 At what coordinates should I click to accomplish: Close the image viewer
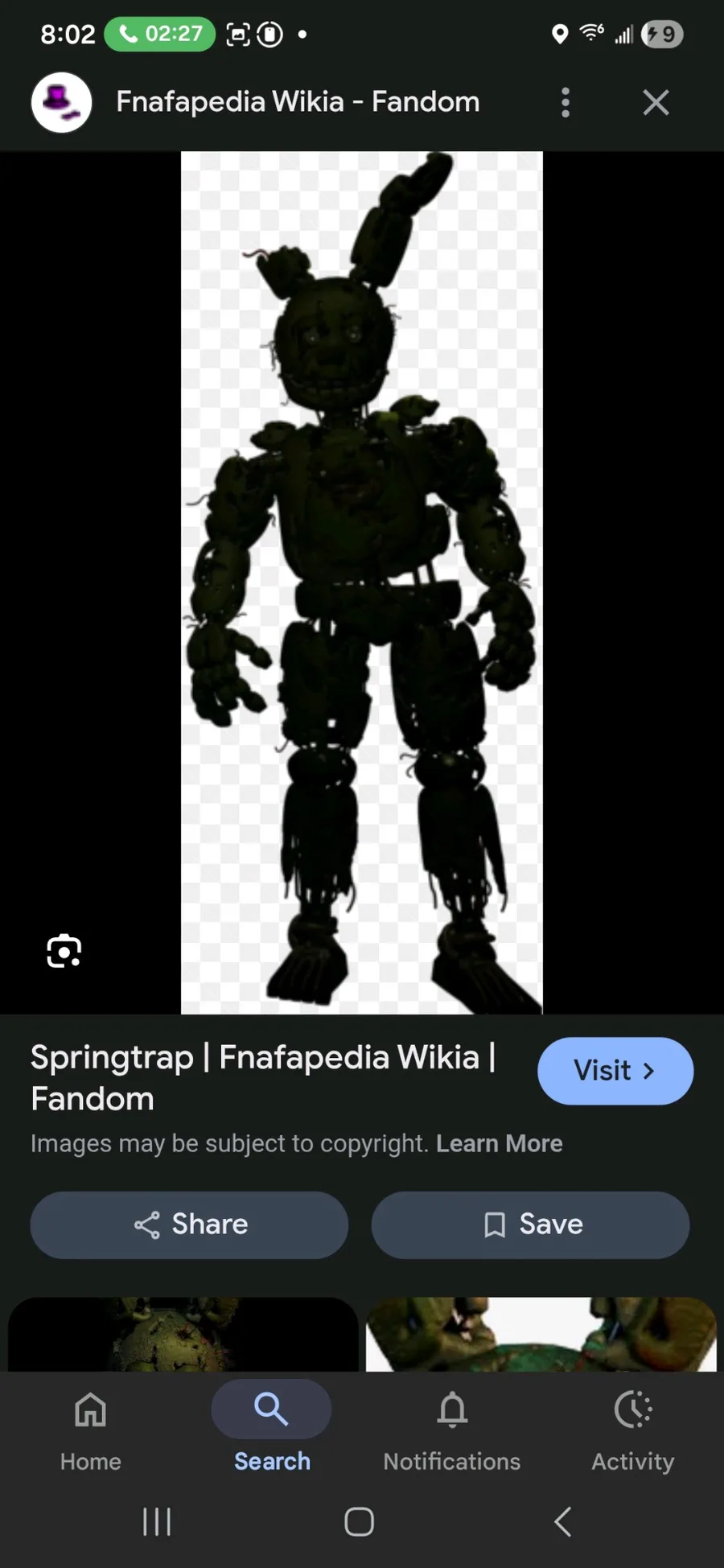click(656, 102)
